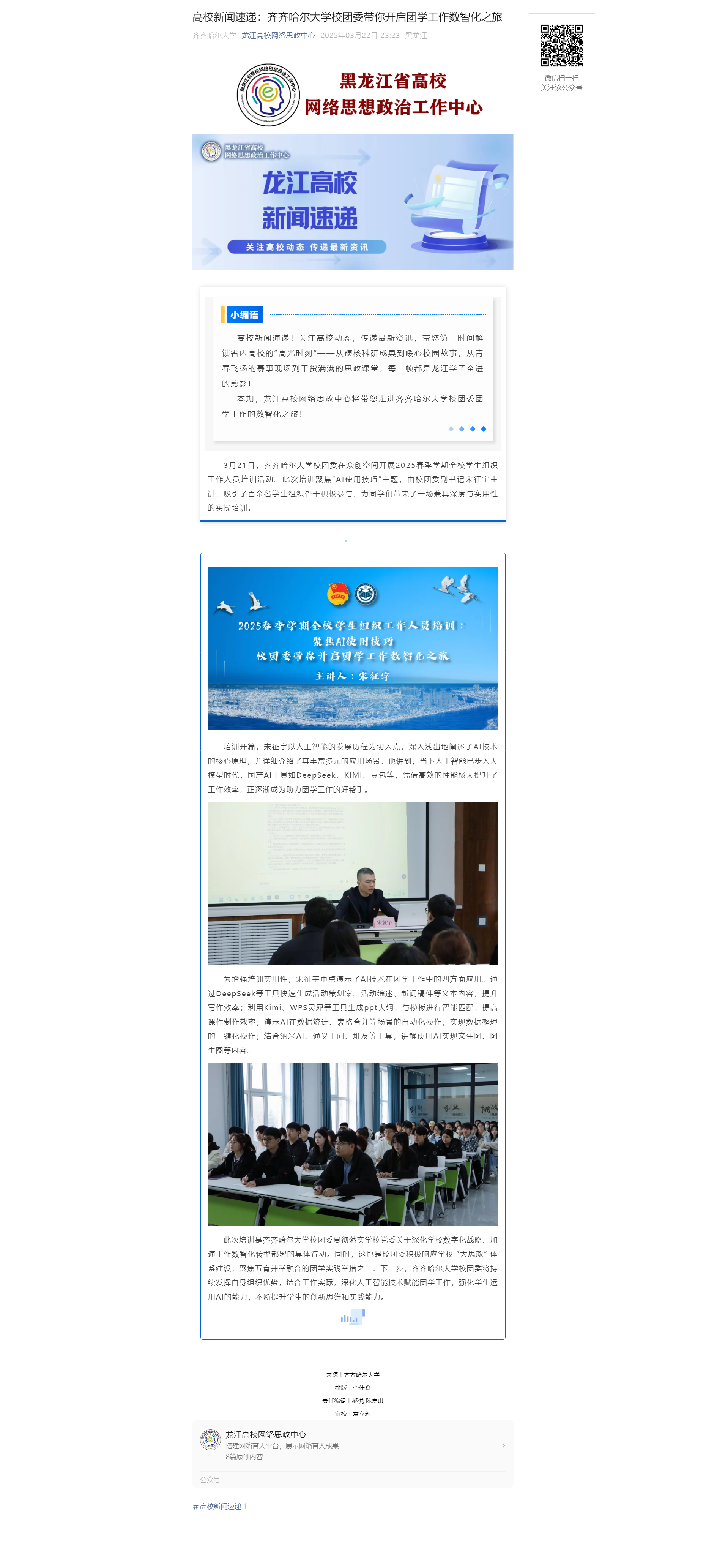Open the 龙江高校网络思政中心 profile card
706x1568 pixels.
pyautogui.click(x=352, y=1445)
